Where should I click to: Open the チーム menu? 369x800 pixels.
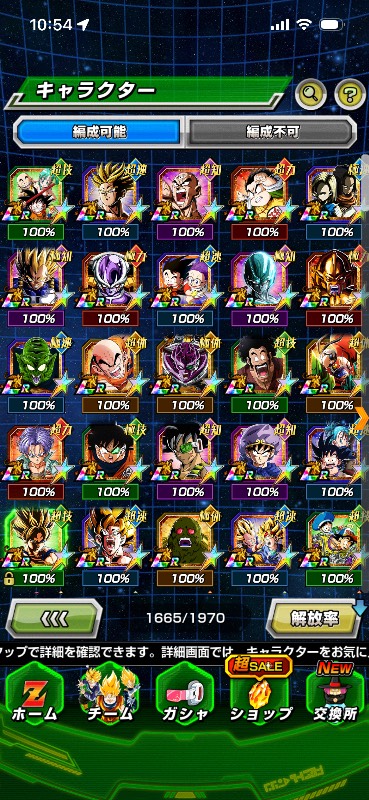pos(109,694)
